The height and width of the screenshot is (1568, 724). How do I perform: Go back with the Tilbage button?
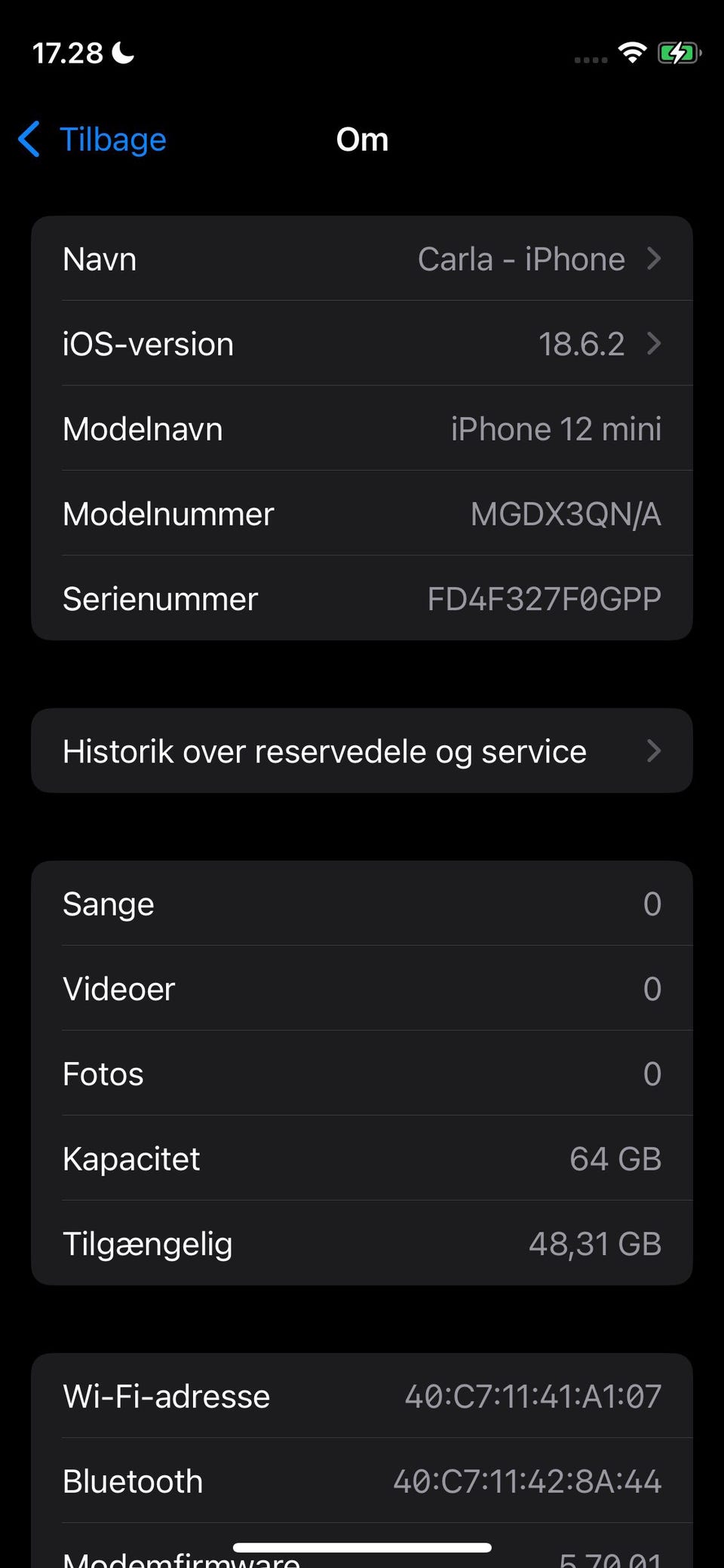pos(94,140)
